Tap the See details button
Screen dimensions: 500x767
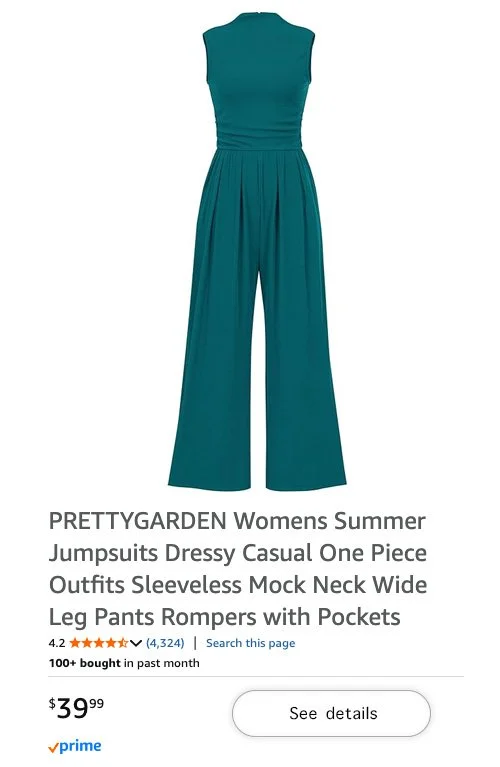331,713
